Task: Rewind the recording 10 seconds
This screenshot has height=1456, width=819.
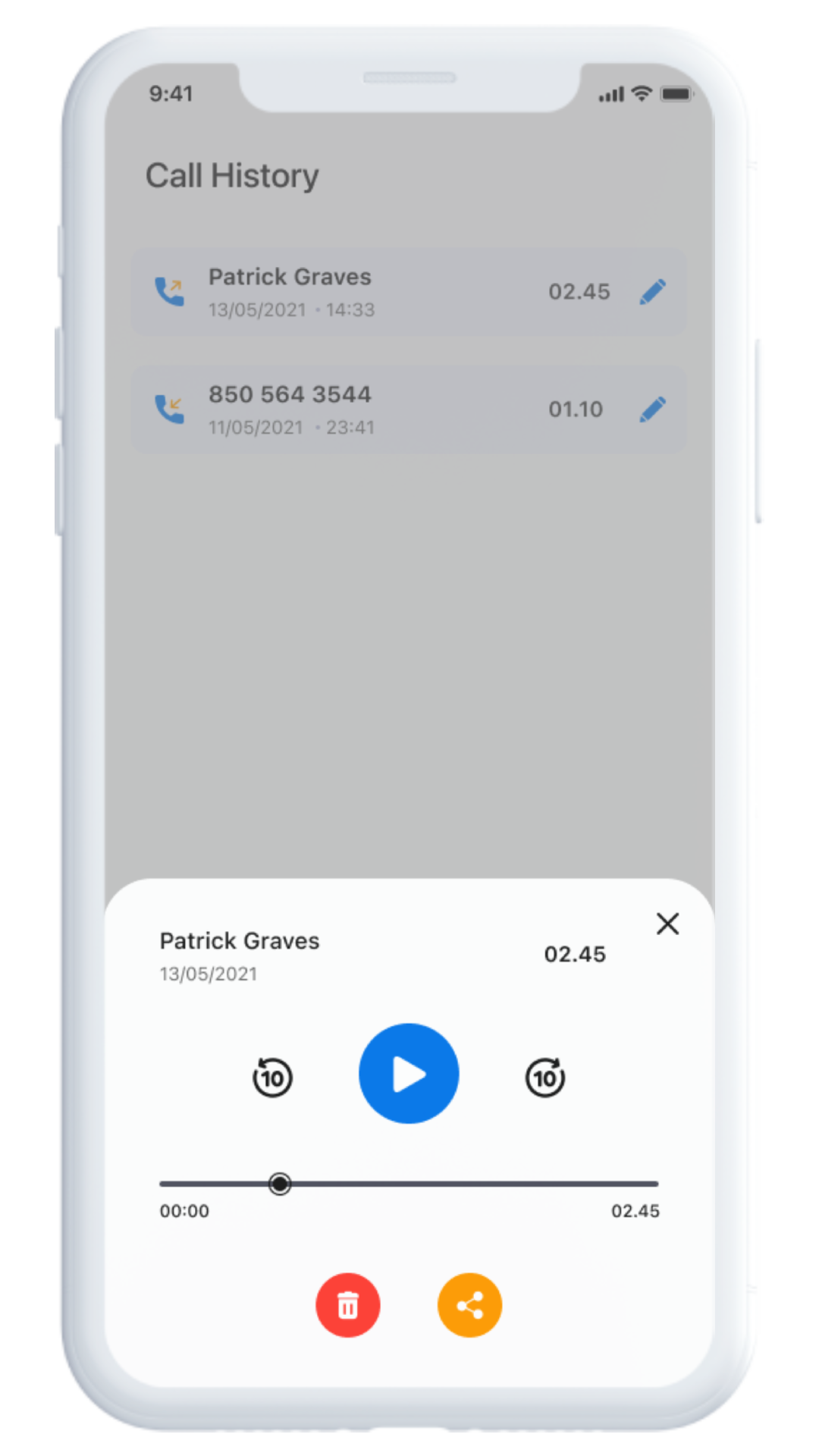Action: point(272,1077)
